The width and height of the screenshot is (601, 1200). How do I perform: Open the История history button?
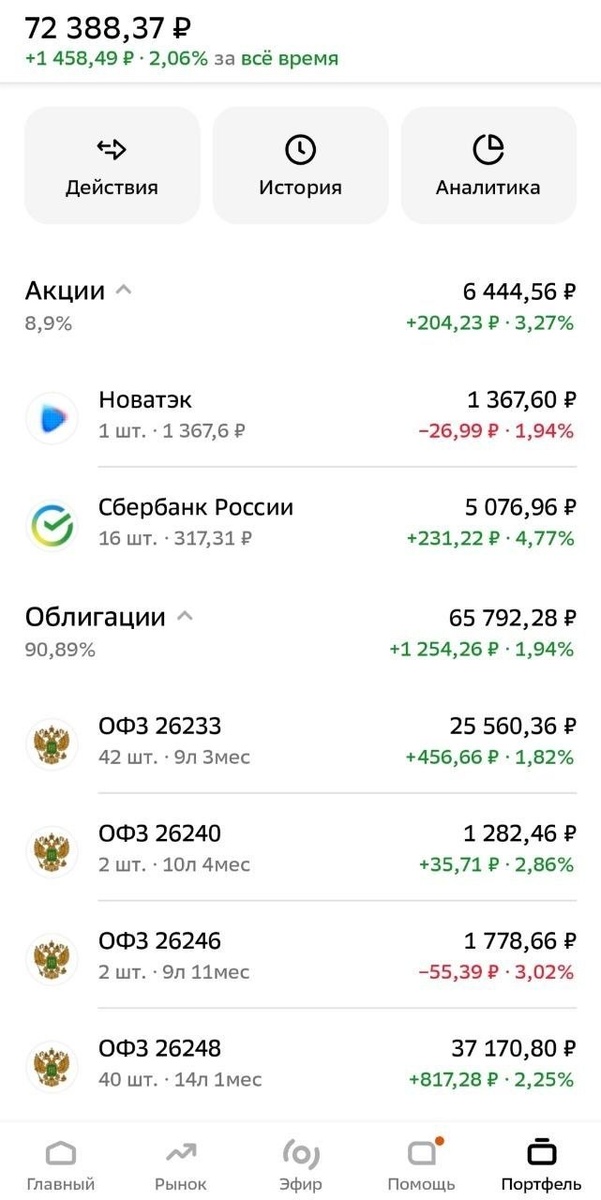pos(300,165)
